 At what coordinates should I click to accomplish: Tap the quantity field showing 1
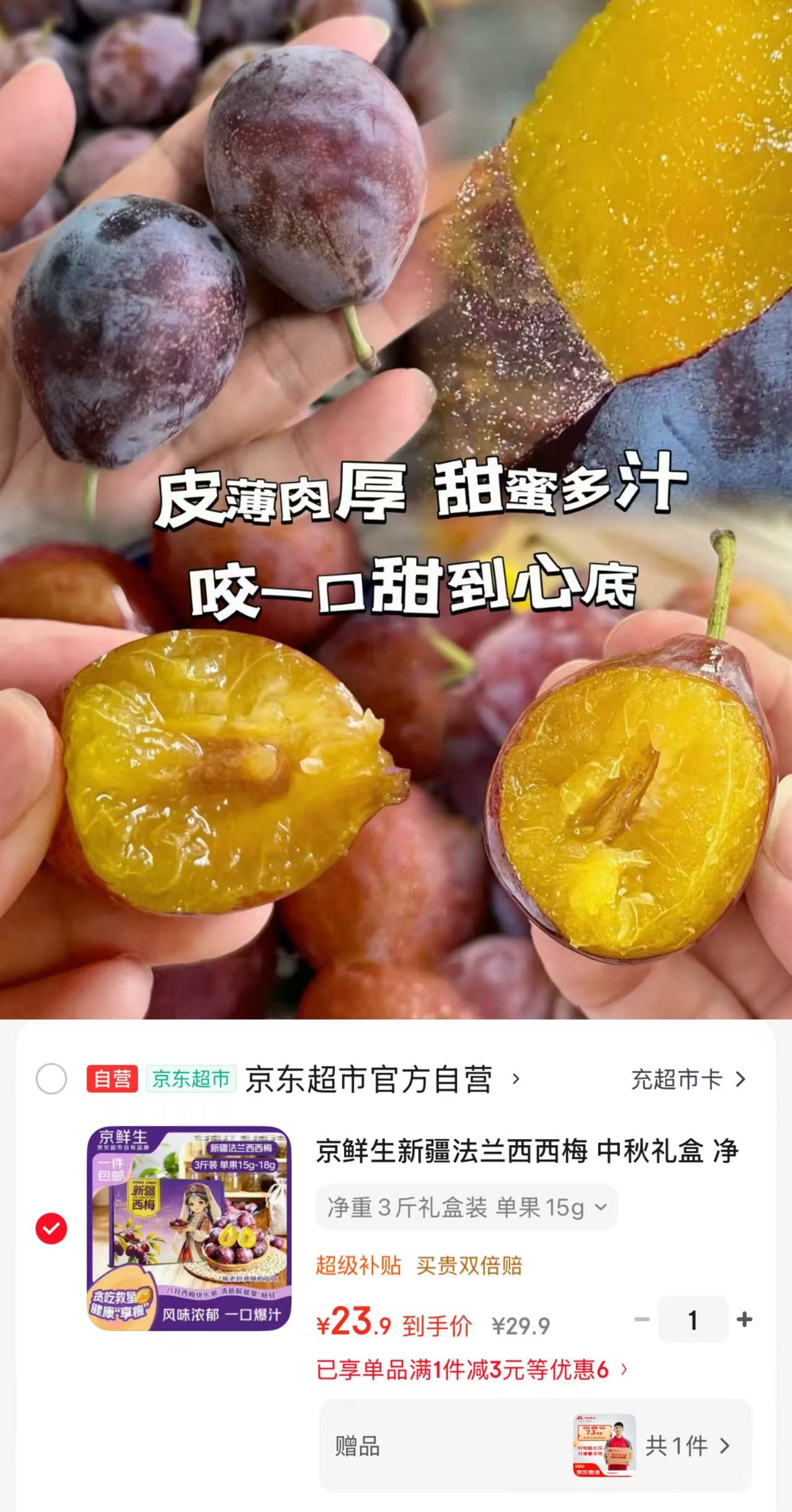point(693,1319)
